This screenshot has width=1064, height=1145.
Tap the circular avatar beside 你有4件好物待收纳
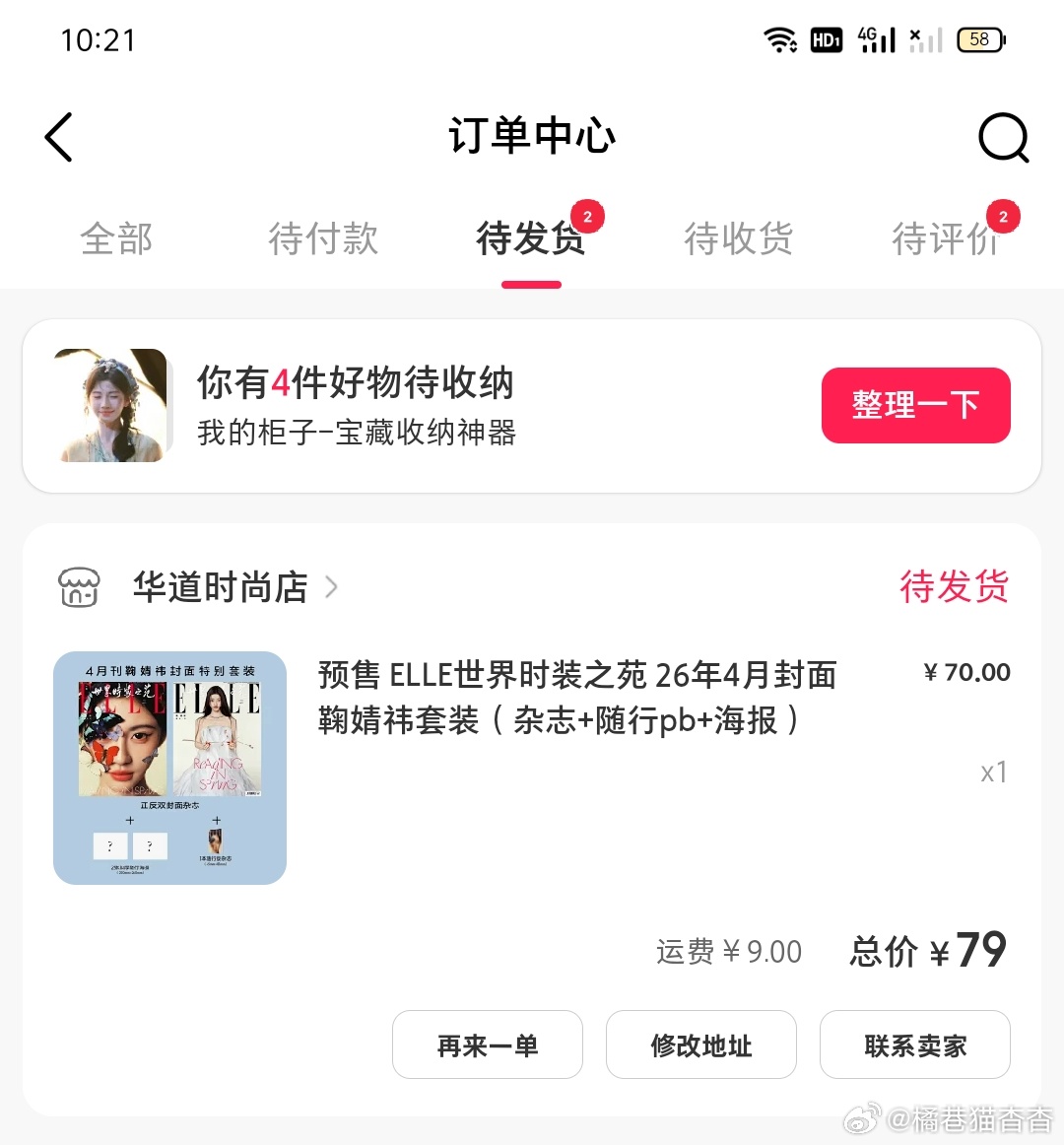point(110,404)
